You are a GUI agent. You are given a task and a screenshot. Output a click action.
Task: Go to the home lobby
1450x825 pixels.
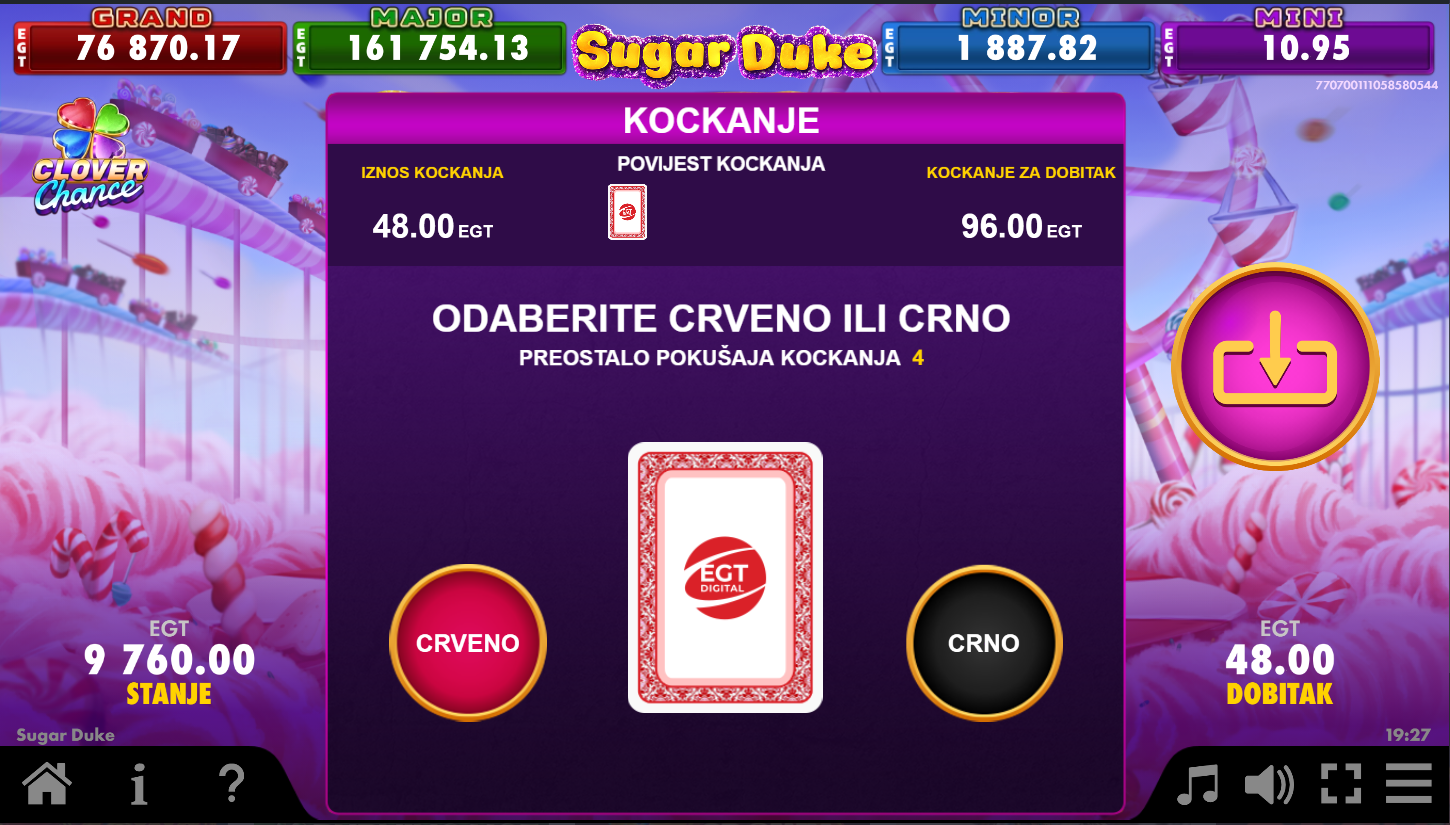tap(47, 784)
